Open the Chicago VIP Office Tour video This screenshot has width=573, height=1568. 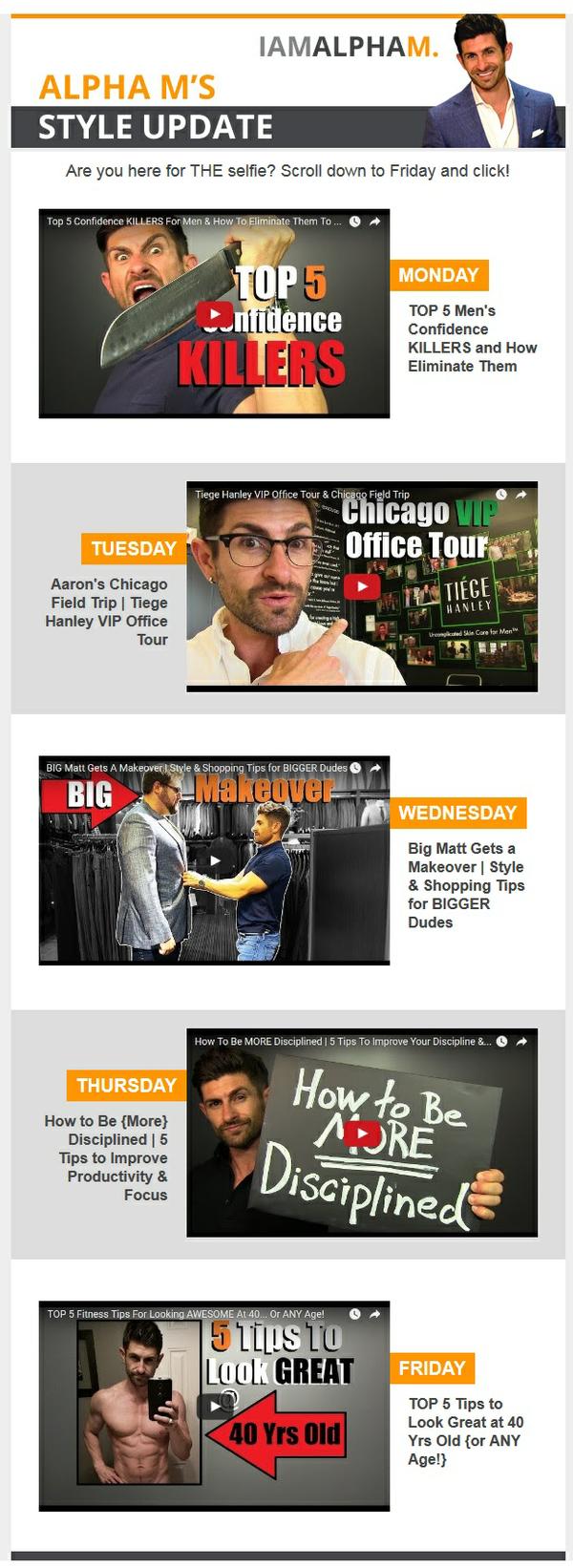point(362,586)
